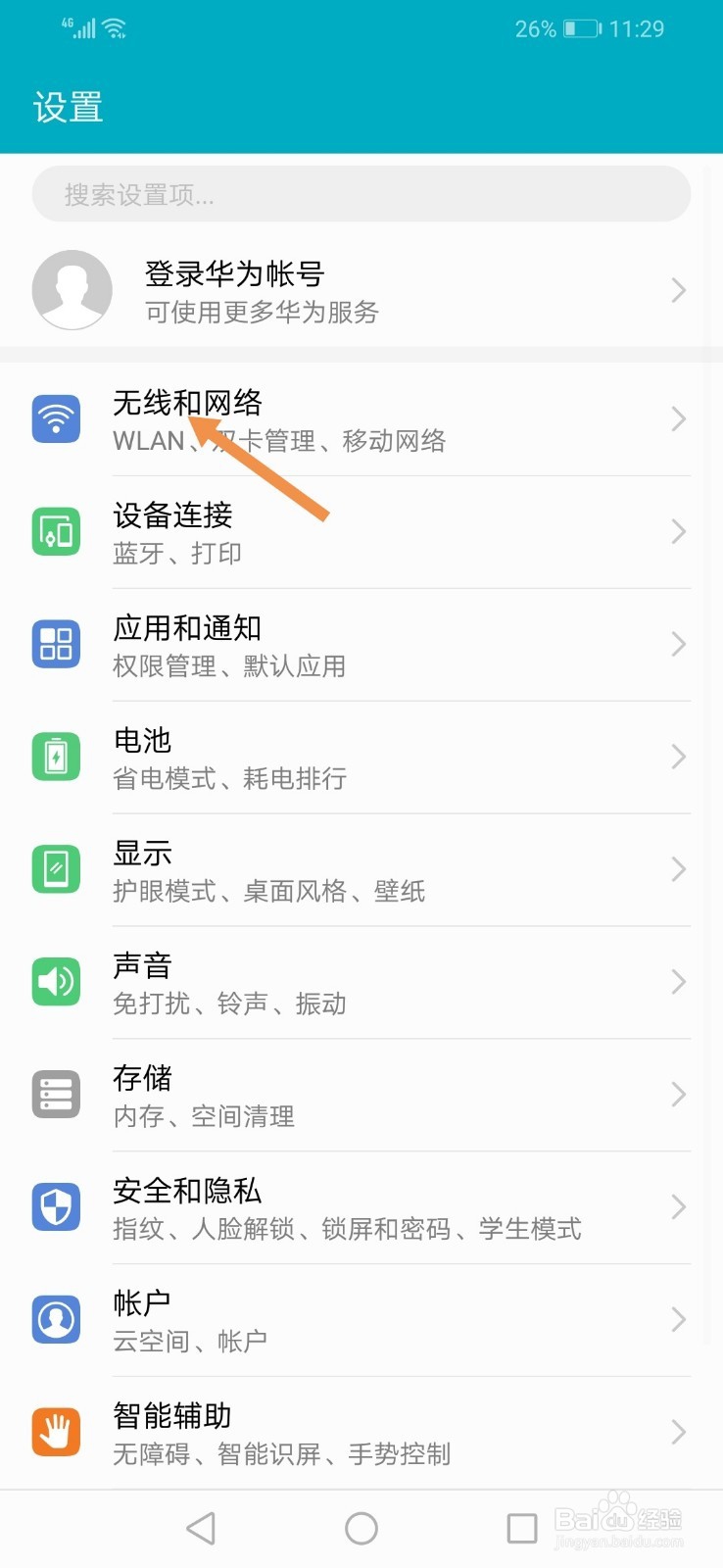Expand 电池 settings via its arrow

click(678, 757)
